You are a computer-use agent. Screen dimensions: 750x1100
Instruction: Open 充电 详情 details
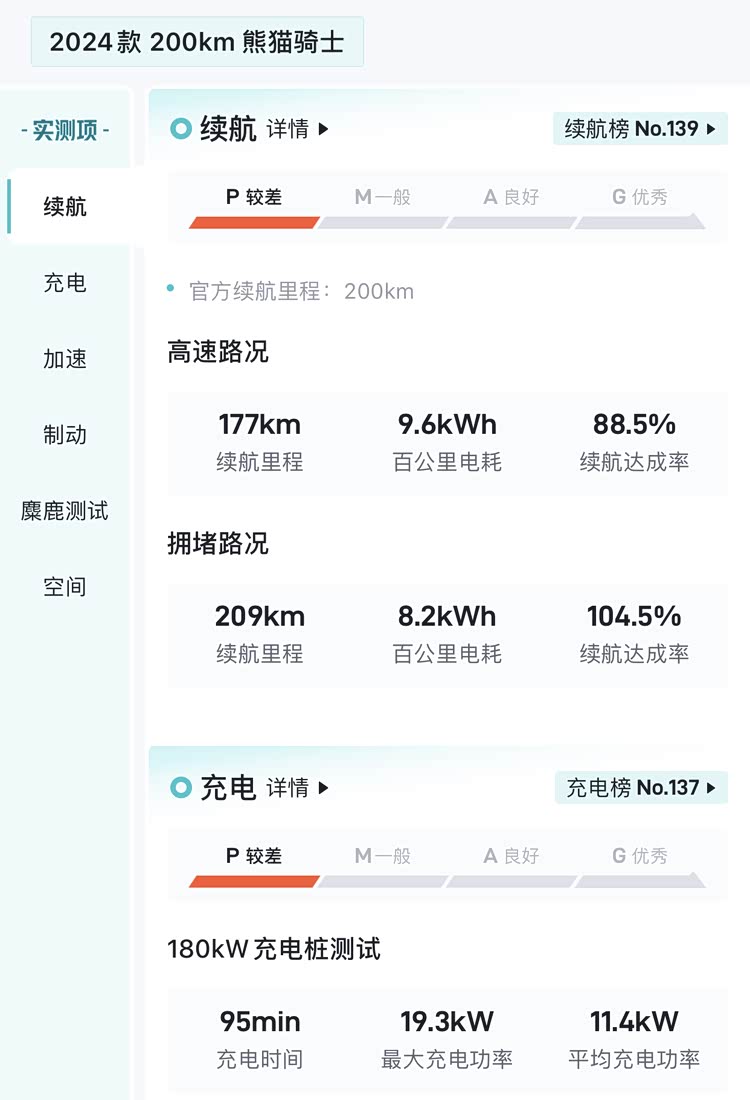(x=297, y=788)
